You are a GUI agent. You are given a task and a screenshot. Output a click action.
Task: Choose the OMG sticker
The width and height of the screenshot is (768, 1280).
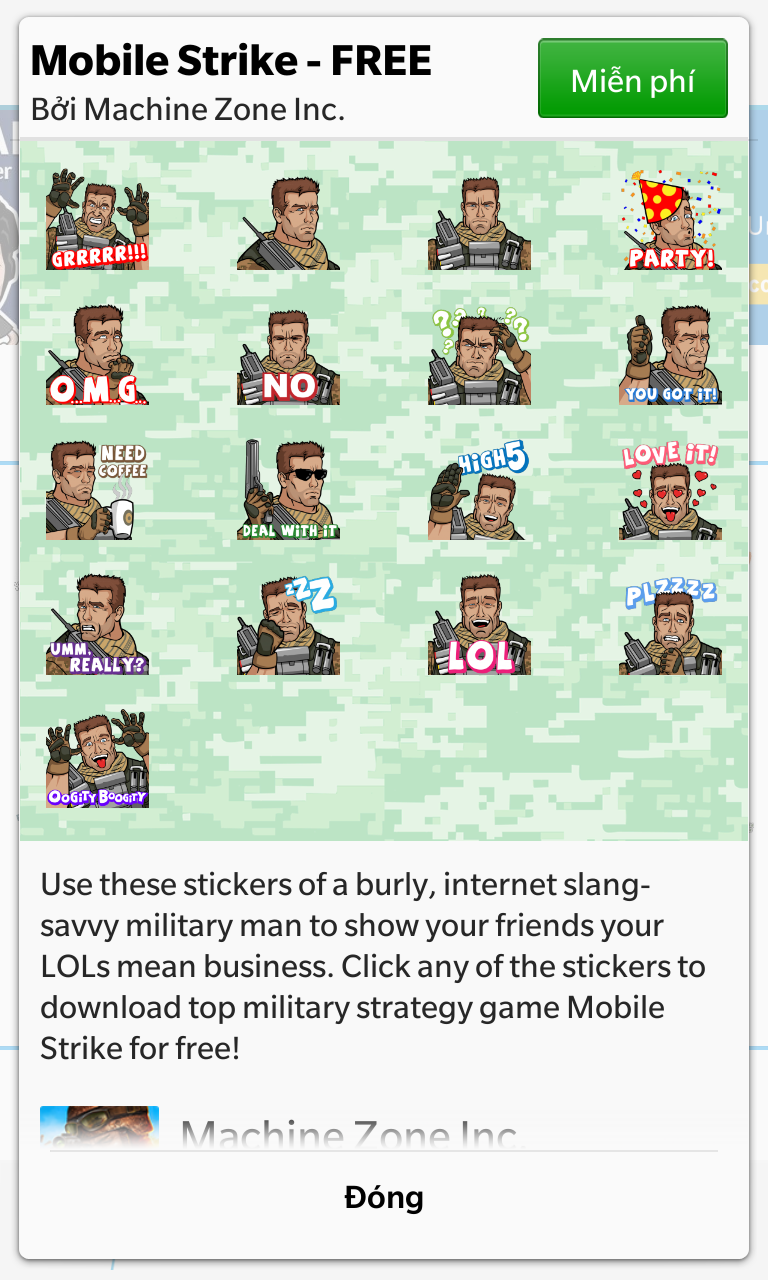97,354
